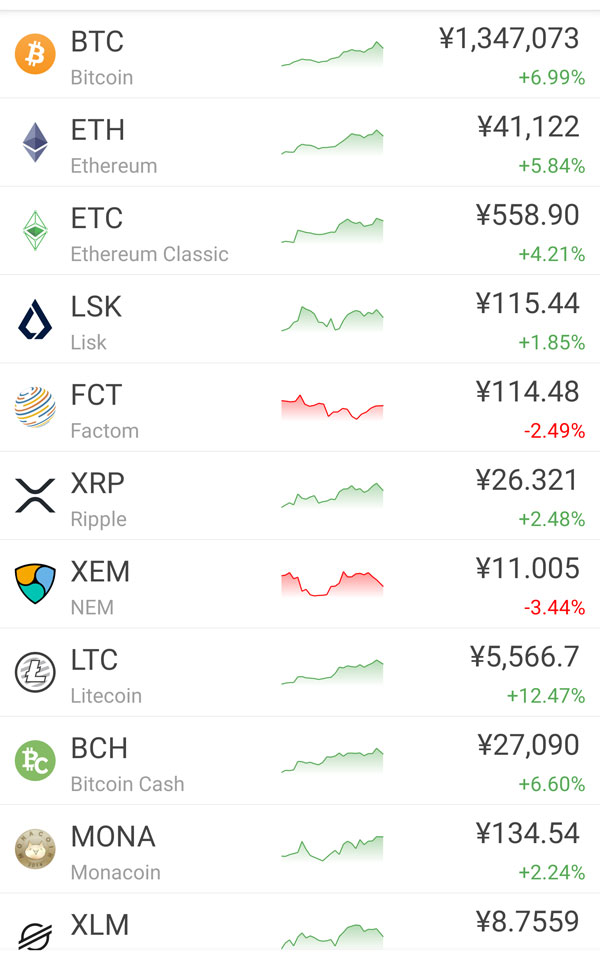Open the NEM (XEM) row
The height and width of the screenshot is (955, 600).
coord(300,584)
